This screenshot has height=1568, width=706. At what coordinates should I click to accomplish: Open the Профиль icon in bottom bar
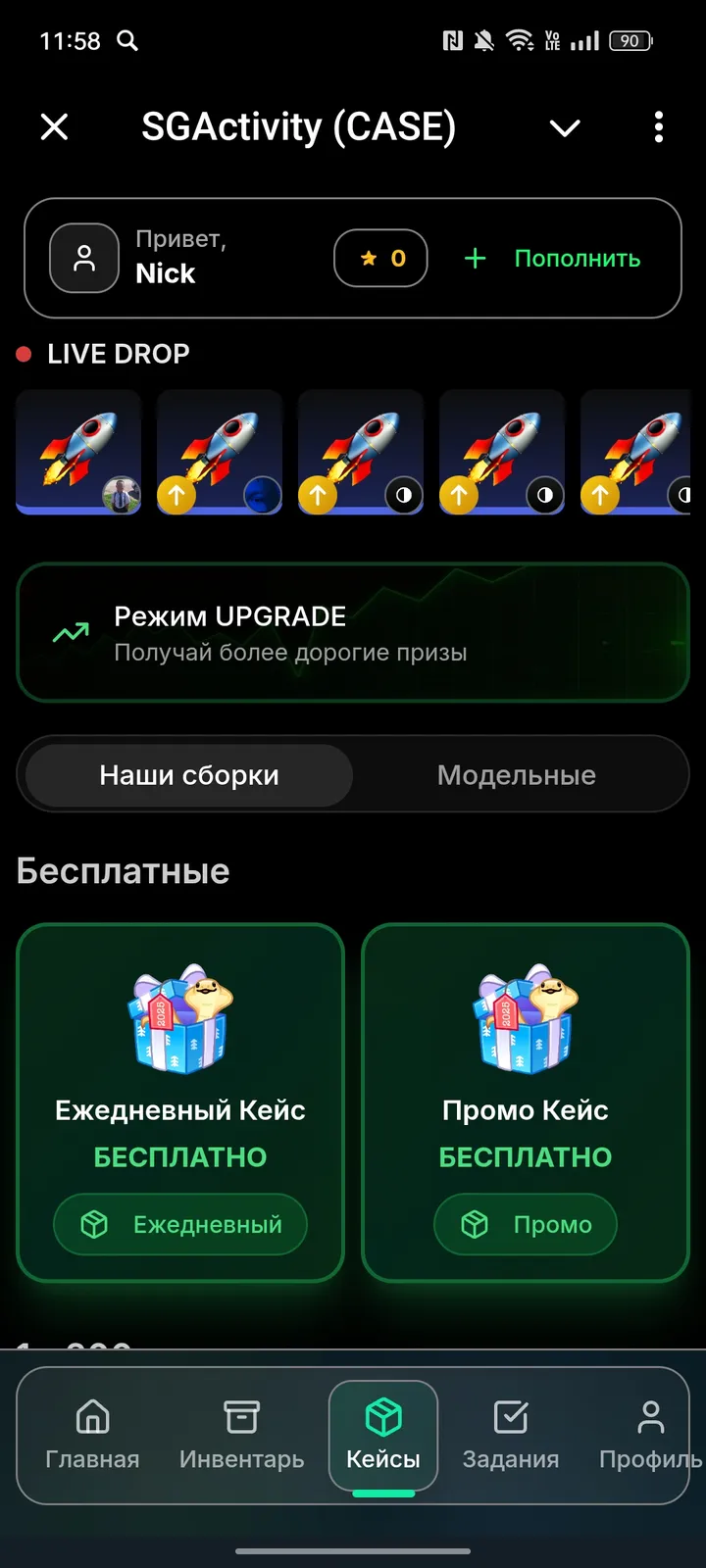click(651, 1436)
